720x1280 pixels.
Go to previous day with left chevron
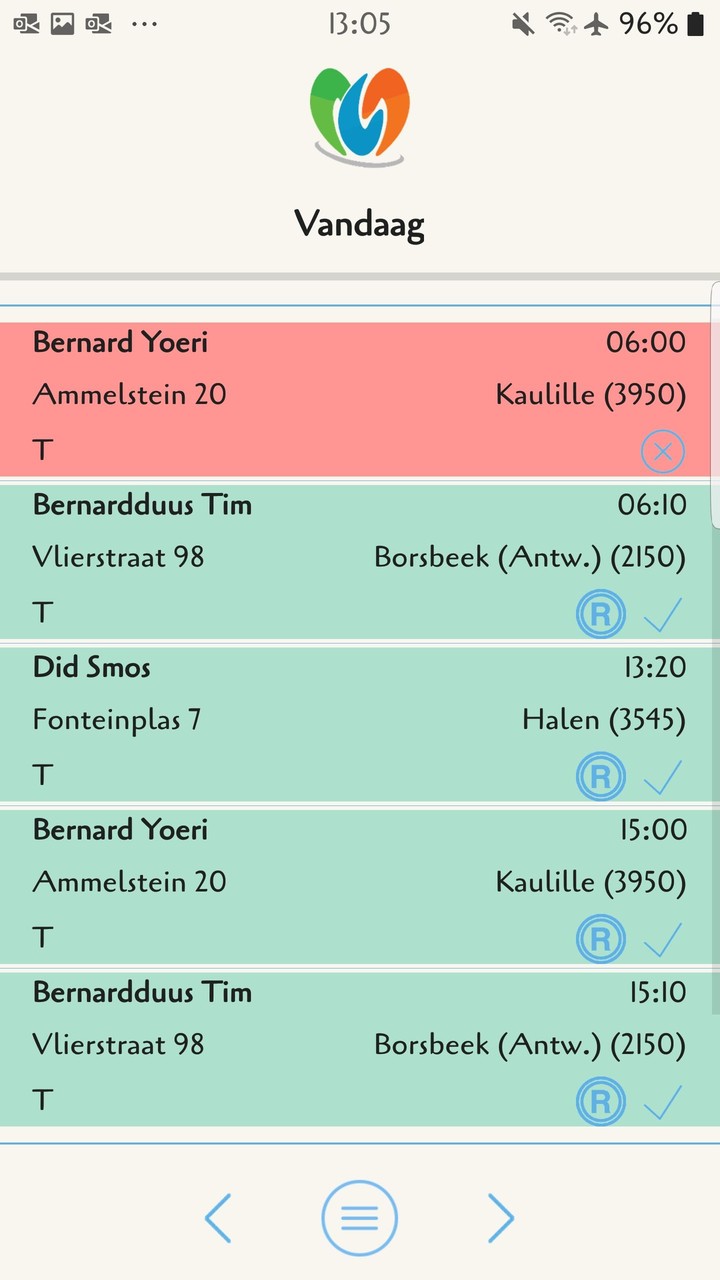(x=219, y=1218)
